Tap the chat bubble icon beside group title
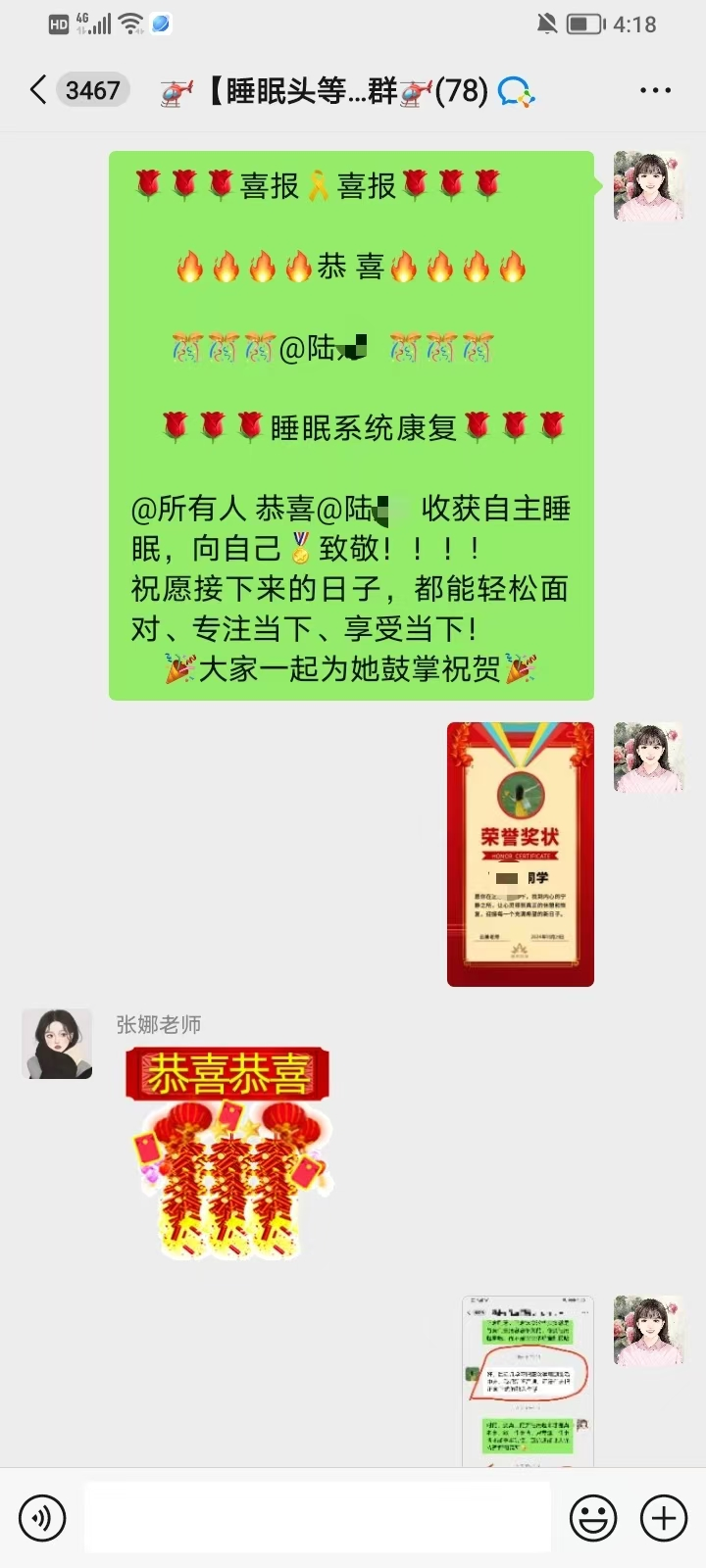The image size is (706, 1568). click(x=515, y=92)
